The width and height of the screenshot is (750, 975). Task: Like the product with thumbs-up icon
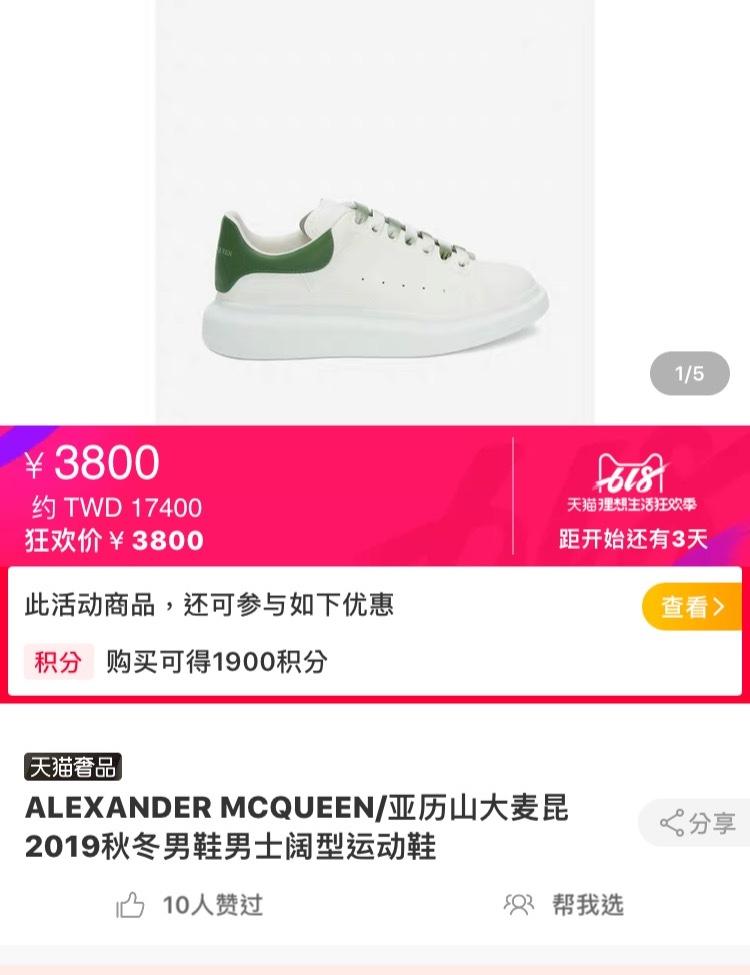[132, 906]
